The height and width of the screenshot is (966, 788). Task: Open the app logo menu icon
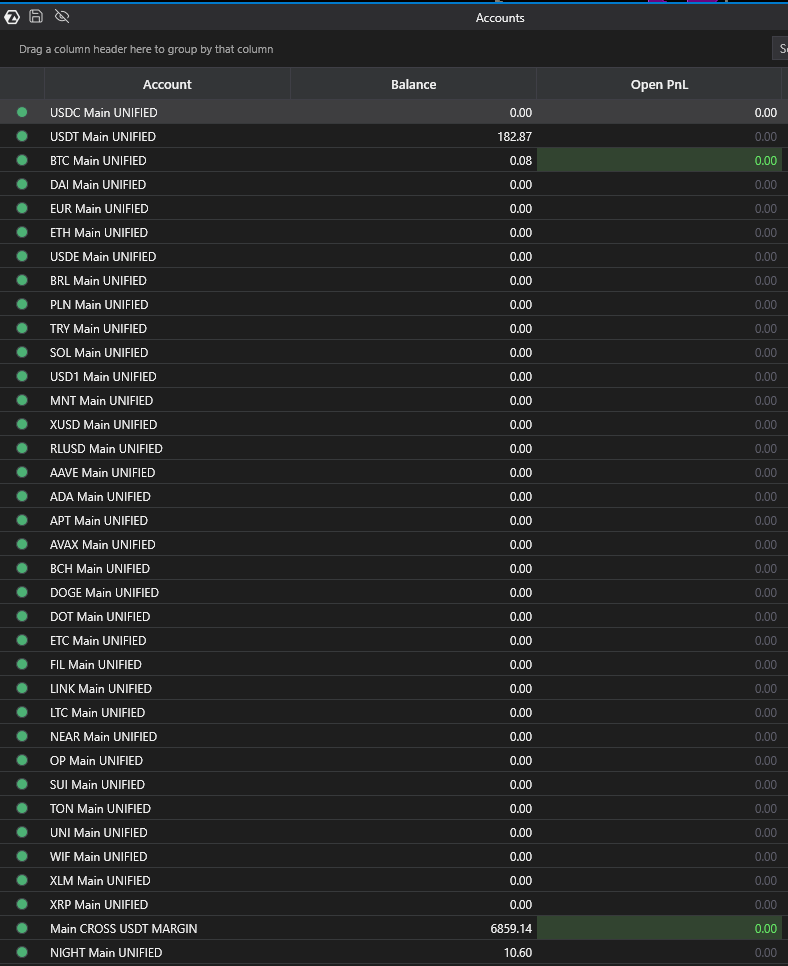(x=12, y=17)
